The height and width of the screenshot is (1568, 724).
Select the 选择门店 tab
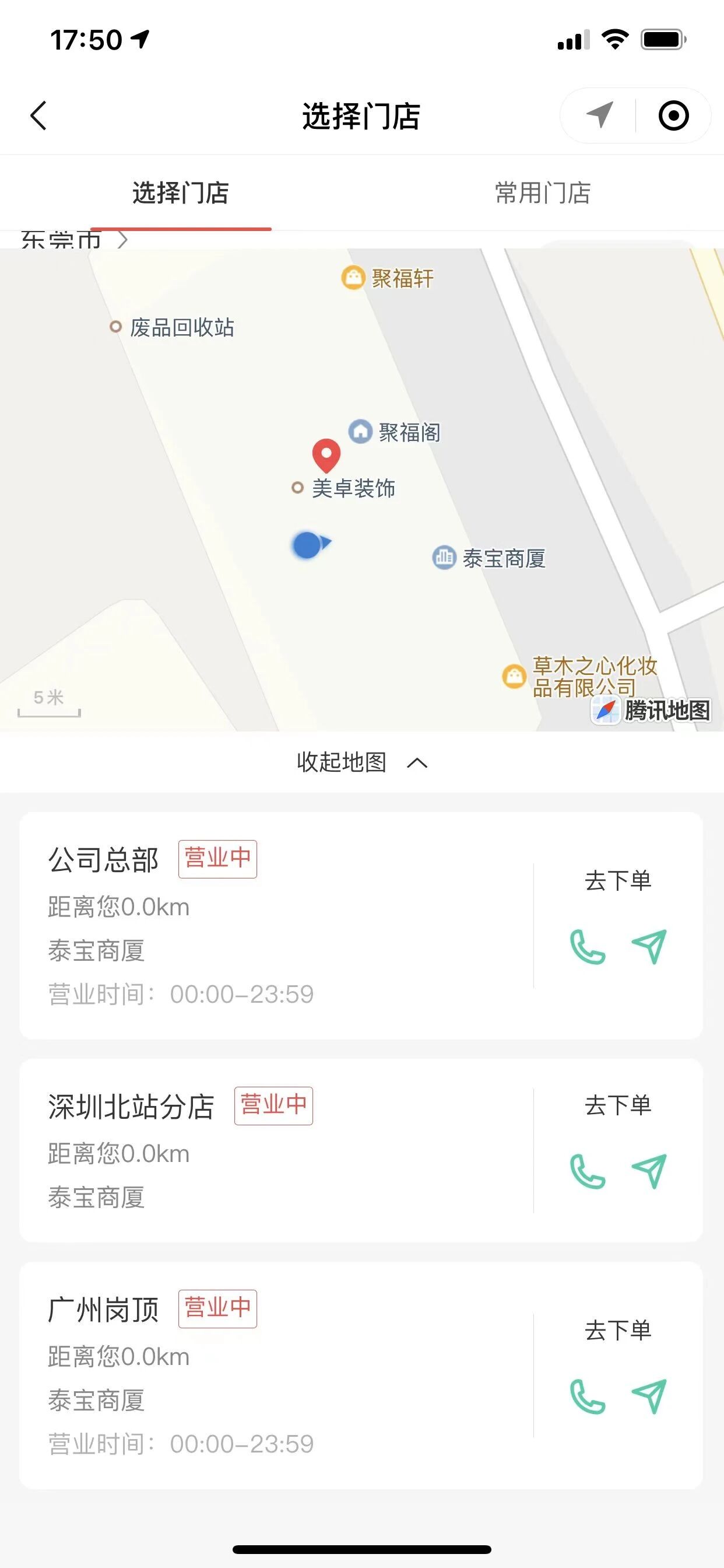181,193
